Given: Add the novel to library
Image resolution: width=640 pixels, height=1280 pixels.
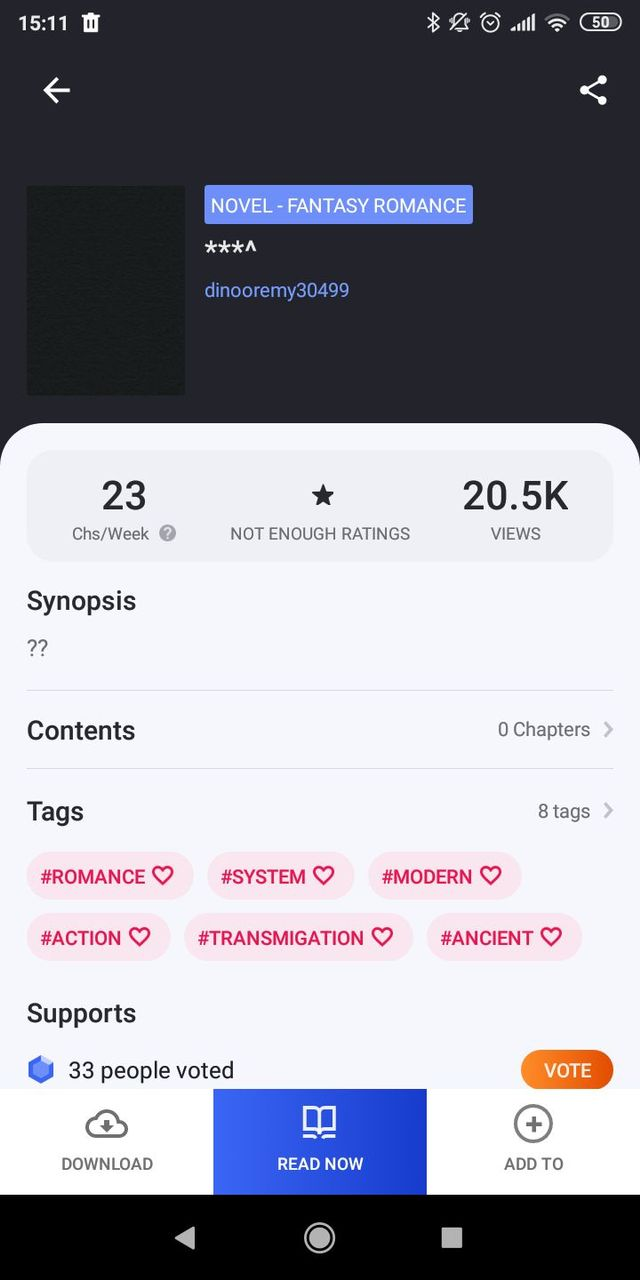Looking at the screenshot, I should (533, 1141).
